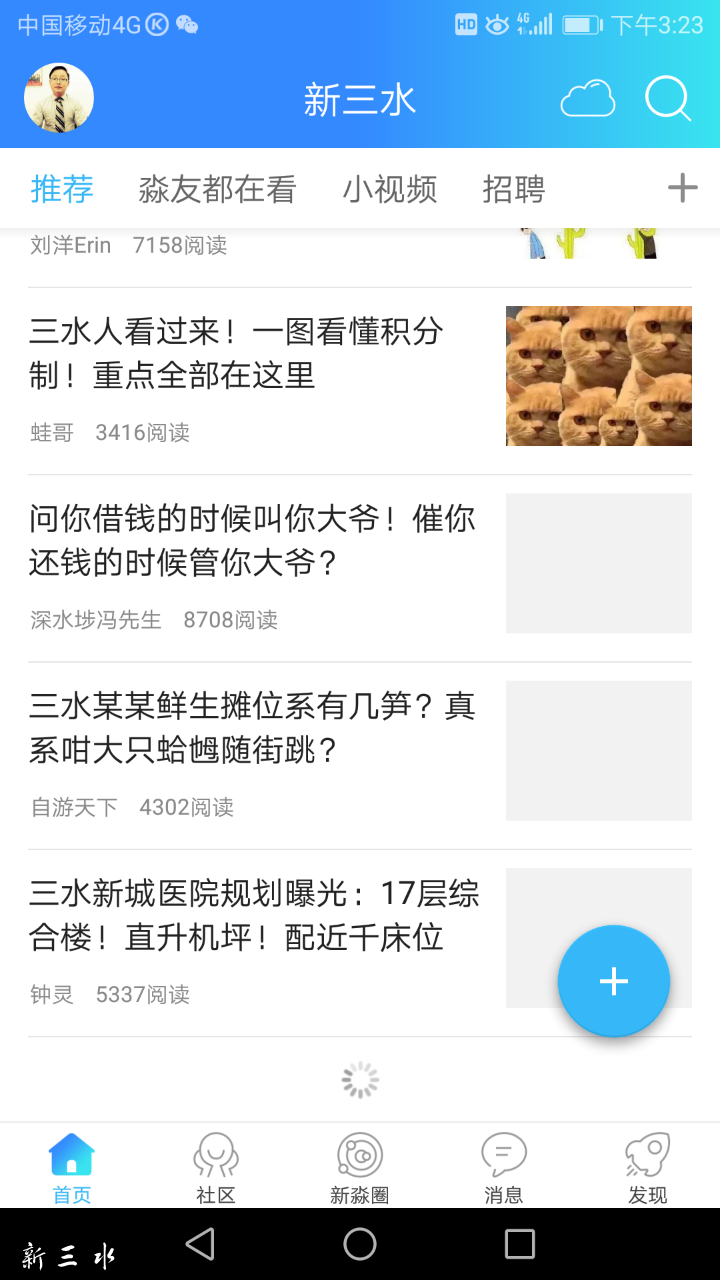Read the post about 借钱的时候叫你大爷
Image resolution: width=720 pixels, height=1280 pixels.
(252, 541)
